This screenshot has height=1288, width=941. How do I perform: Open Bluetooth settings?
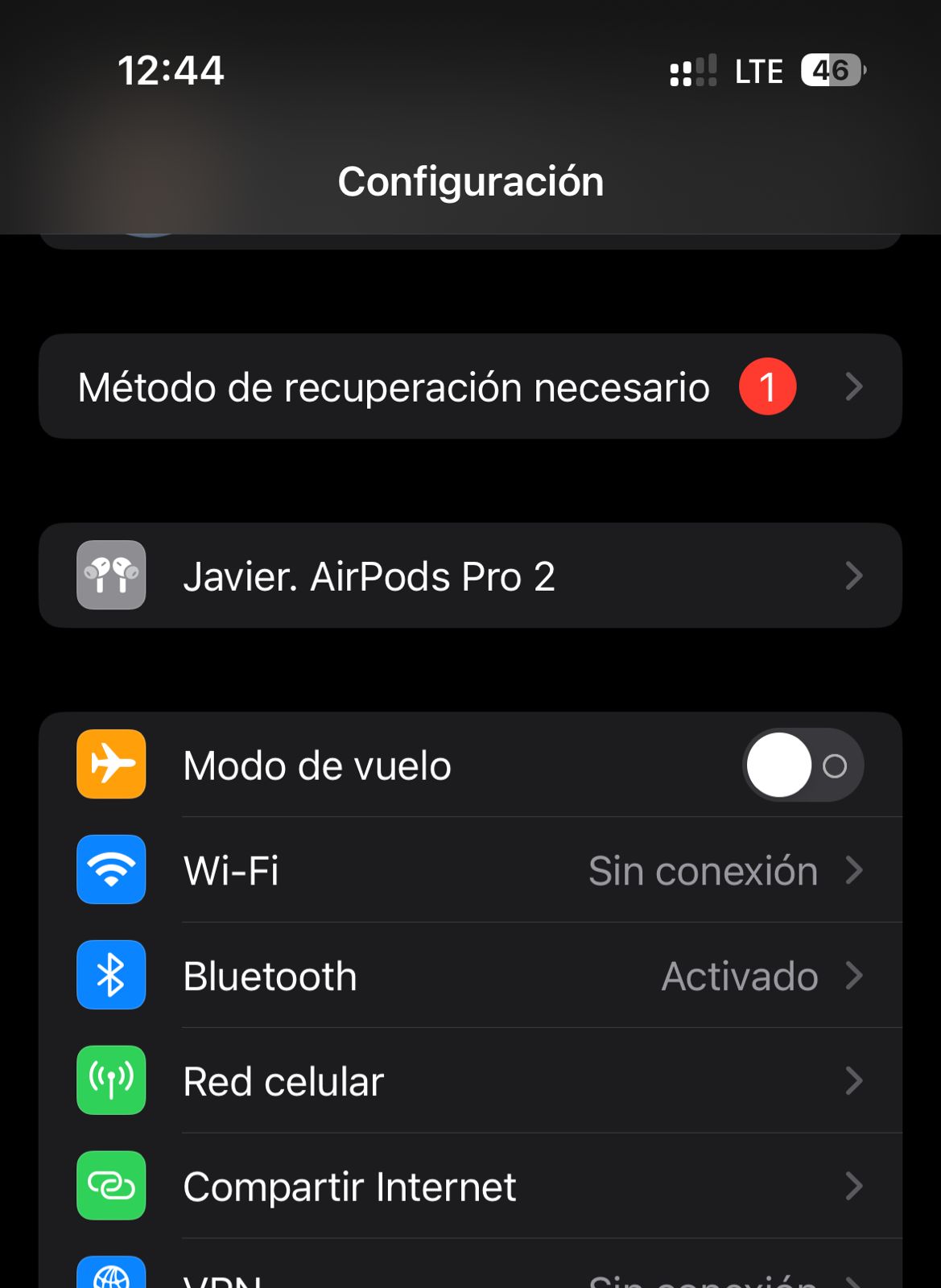(470, 976)
